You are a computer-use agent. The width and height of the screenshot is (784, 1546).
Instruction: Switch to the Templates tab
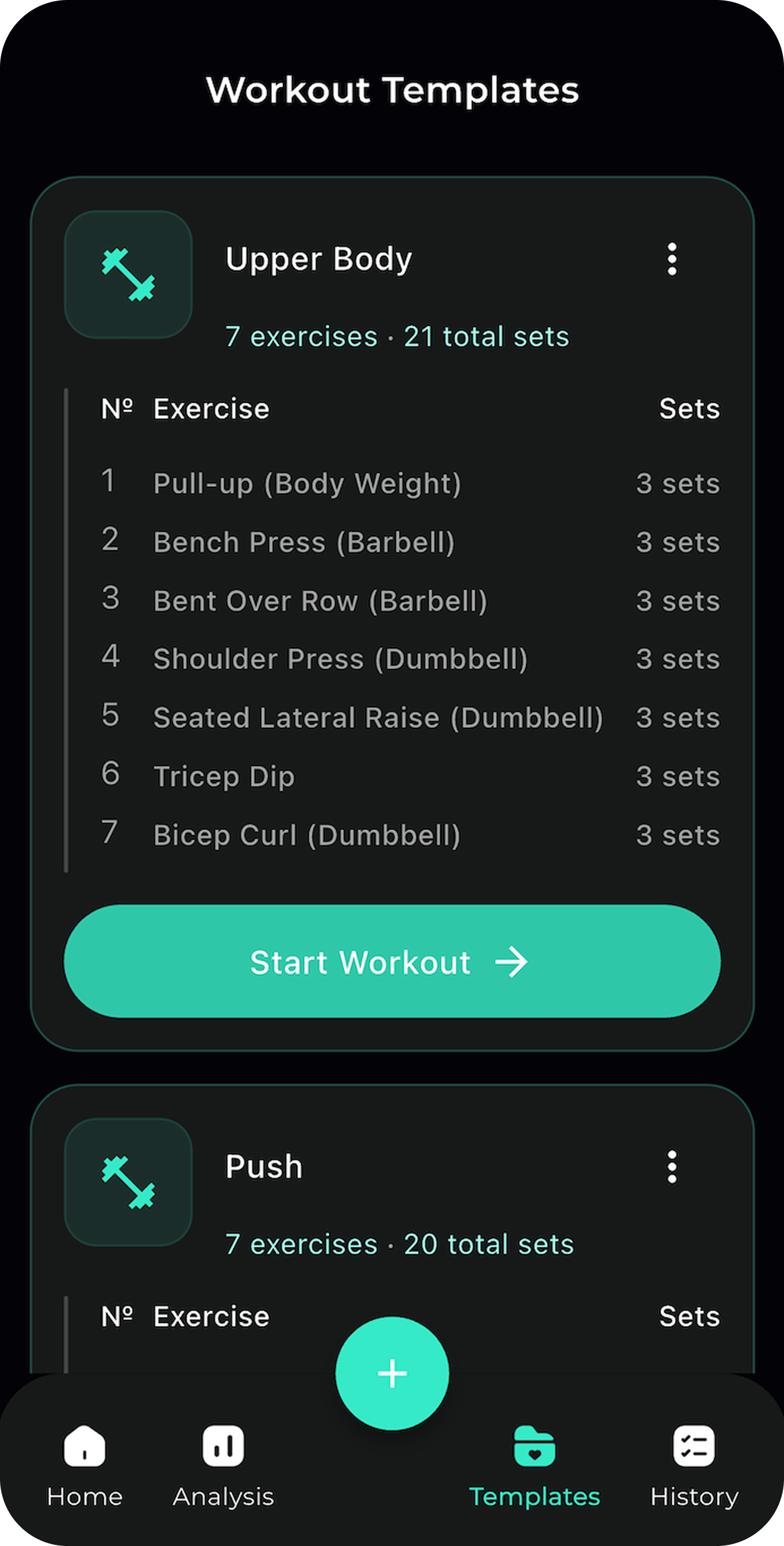(536, 1496)
